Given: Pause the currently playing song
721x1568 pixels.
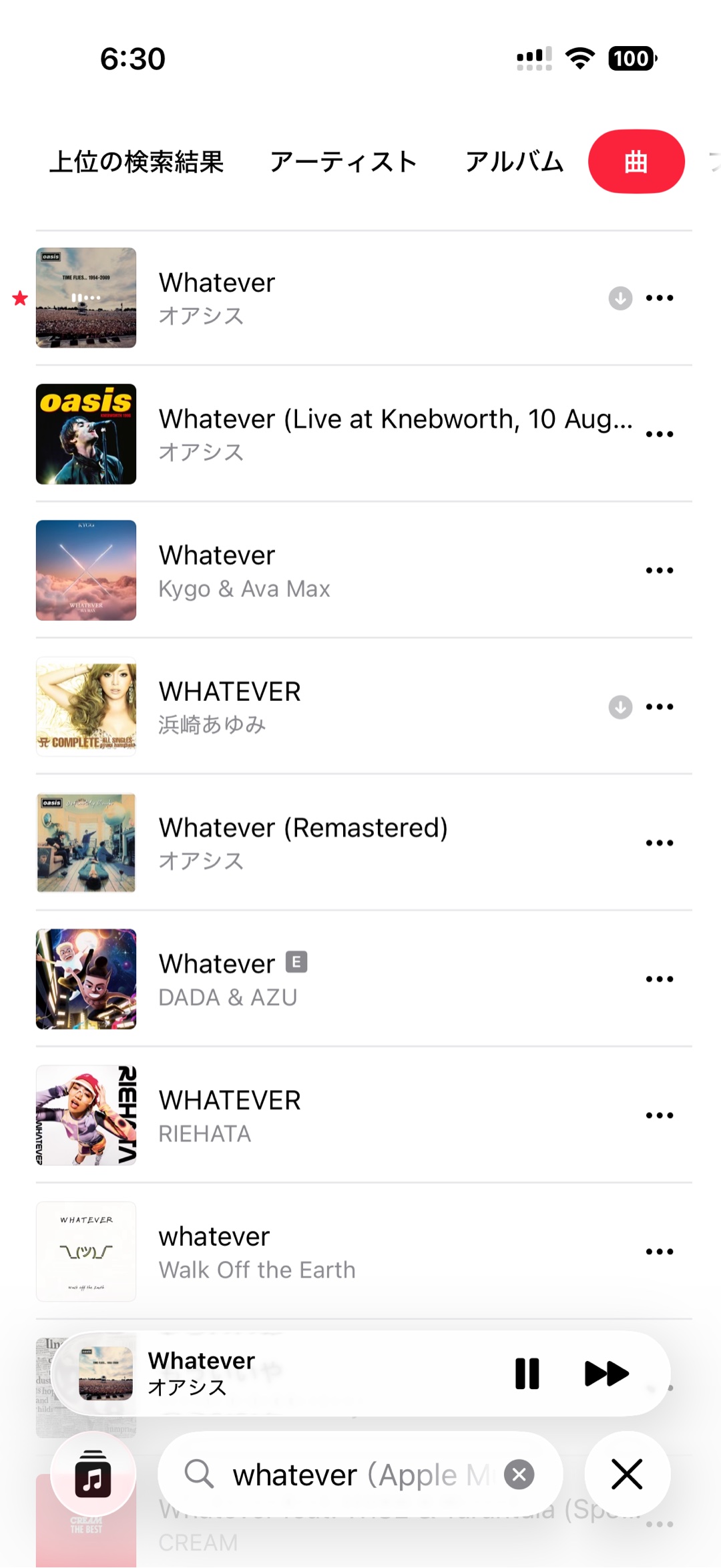Looking at the screenshot, I should point(527,1374).
